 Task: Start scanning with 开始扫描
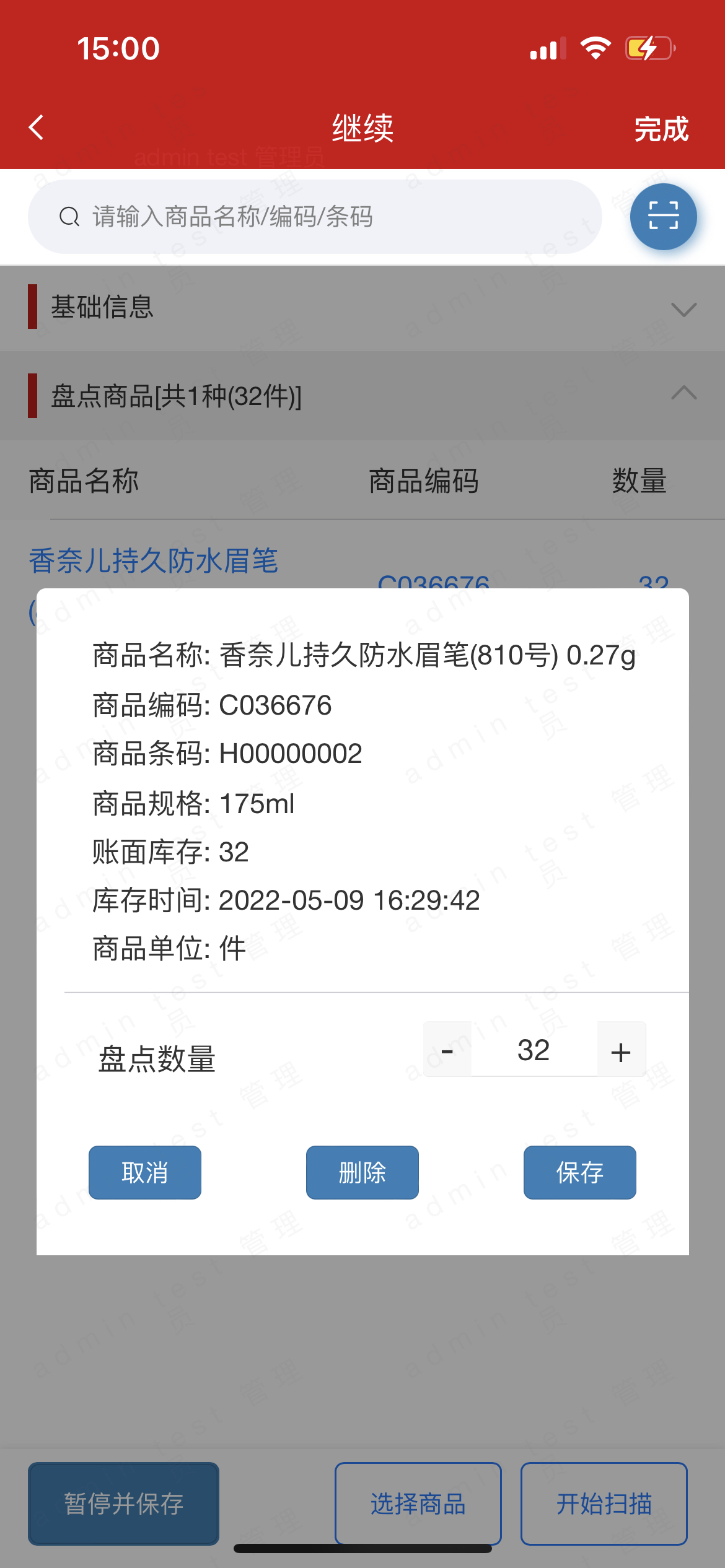(604, 1503)
